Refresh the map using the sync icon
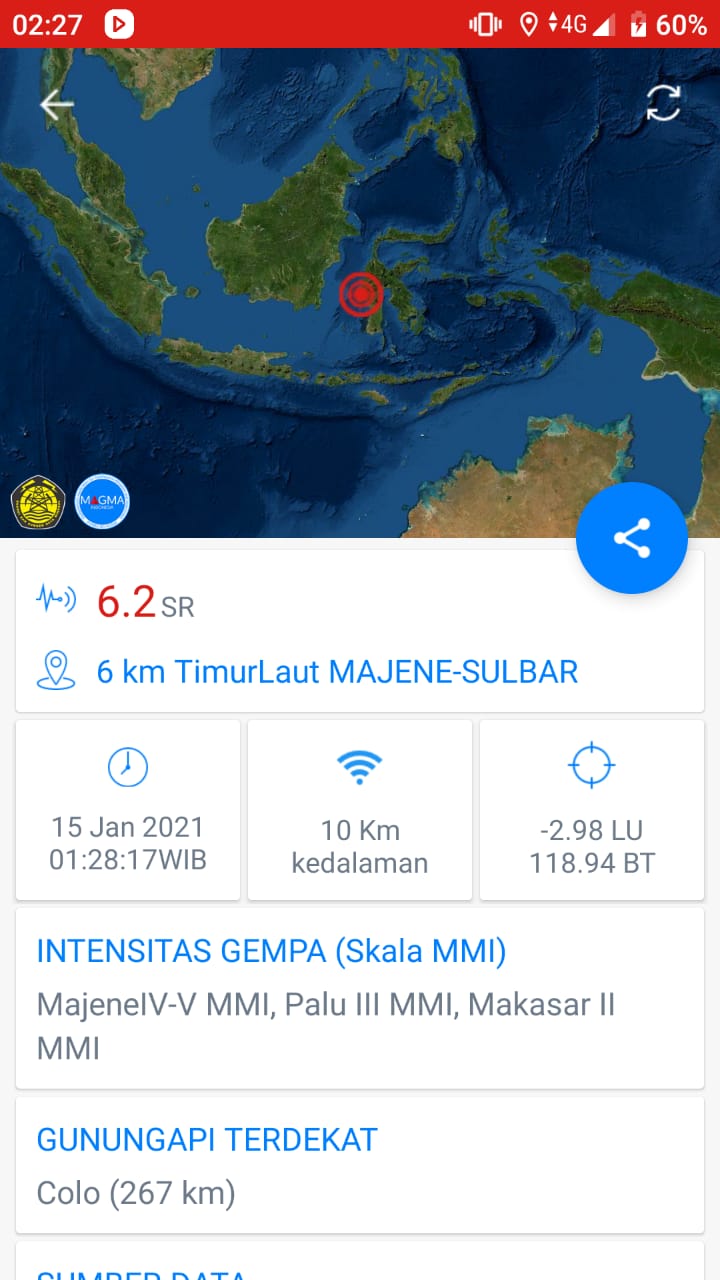720x1280 pixels. coord(663,103)
